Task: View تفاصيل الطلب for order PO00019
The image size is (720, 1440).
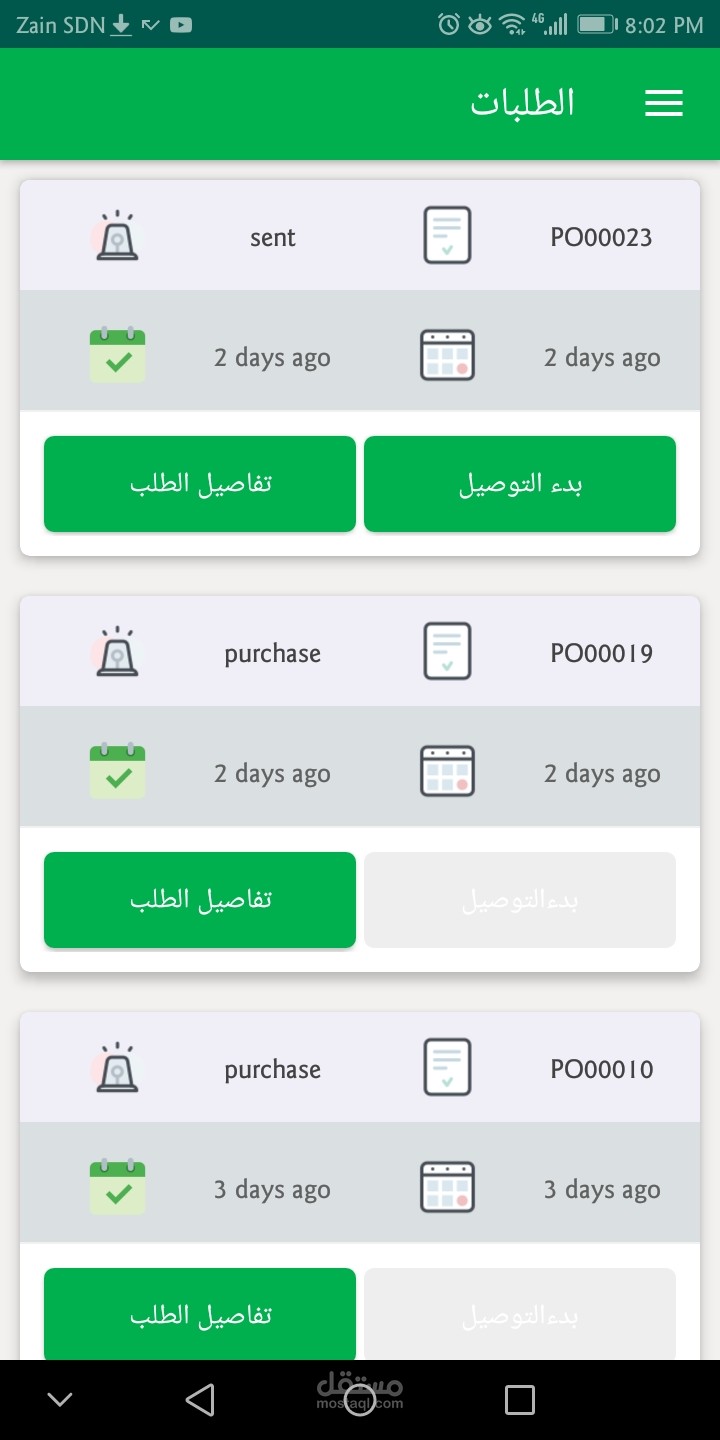Action: click(x=200, y=900)
